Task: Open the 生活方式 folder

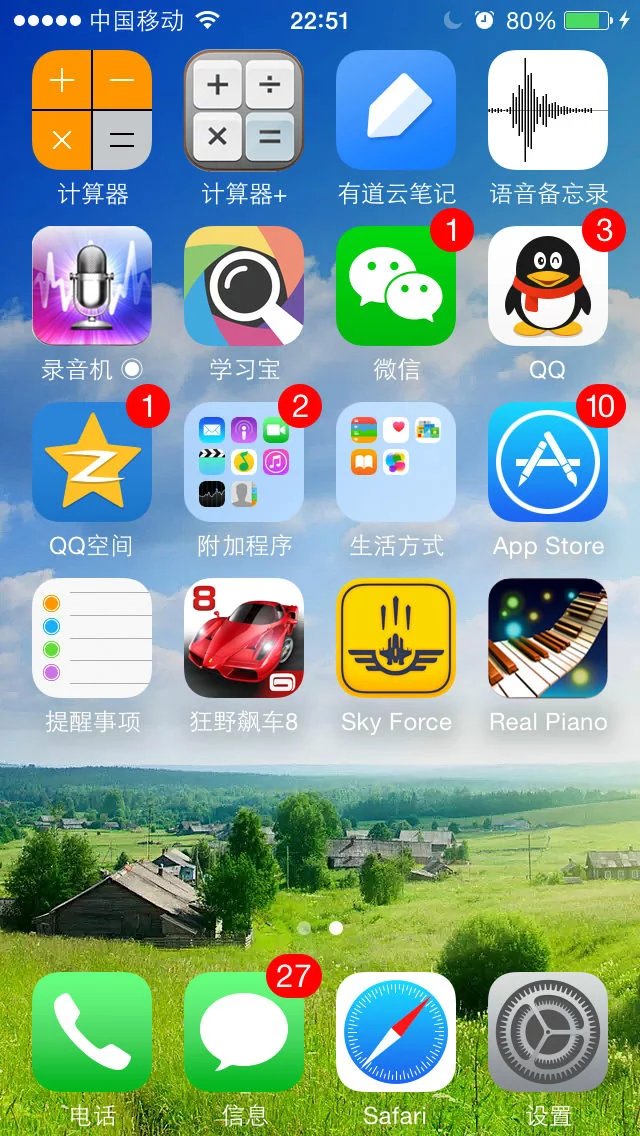Action: 396,462
